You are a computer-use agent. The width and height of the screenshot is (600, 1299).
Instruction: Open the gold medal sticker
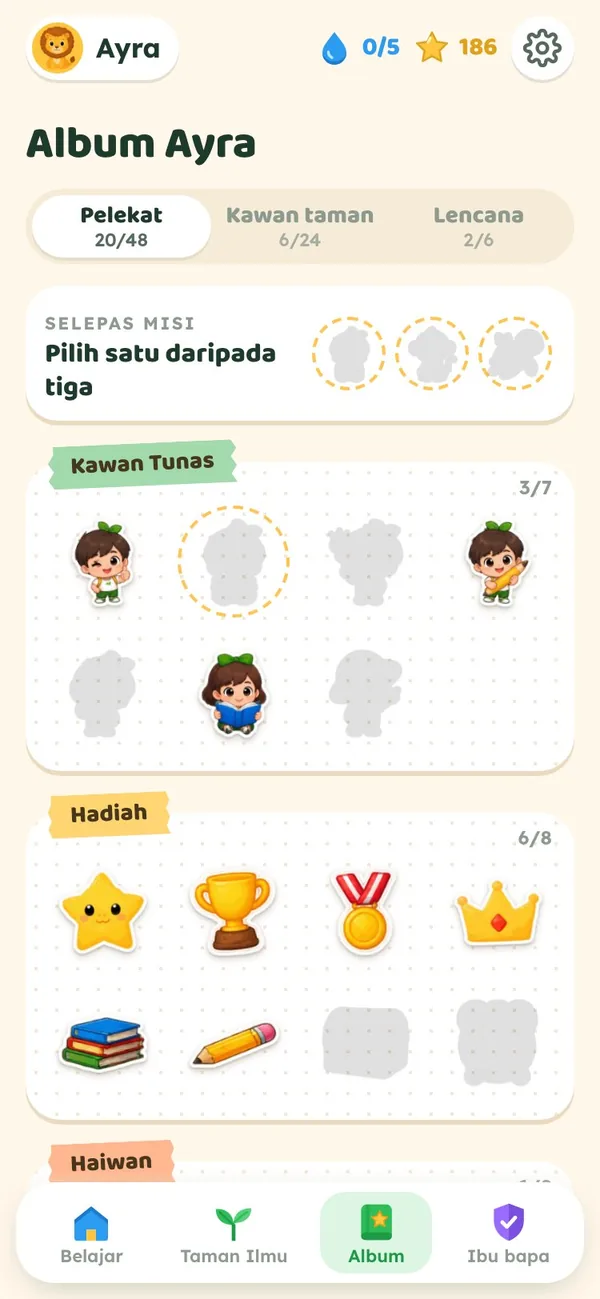click(x=364, y=911)
